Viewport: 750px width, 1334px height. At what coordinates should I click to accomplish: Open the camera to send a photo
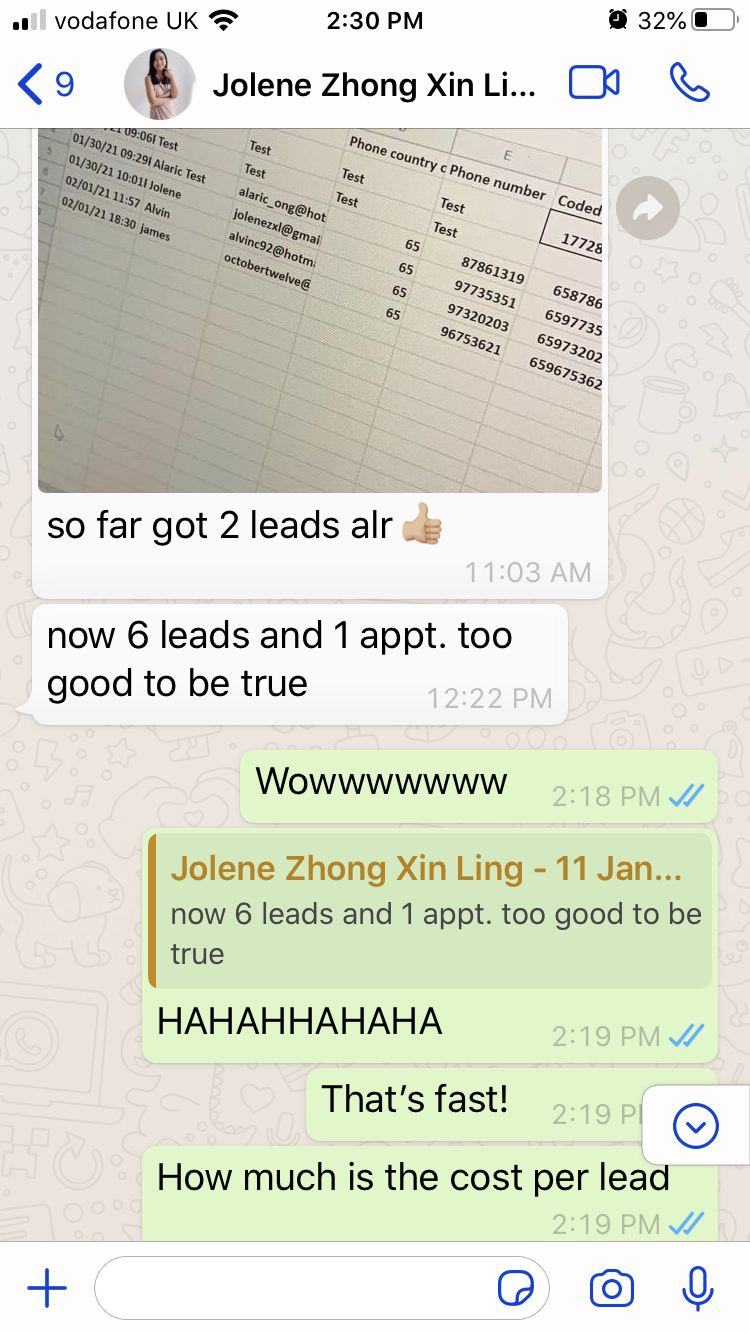click(x=611, y=1289)
